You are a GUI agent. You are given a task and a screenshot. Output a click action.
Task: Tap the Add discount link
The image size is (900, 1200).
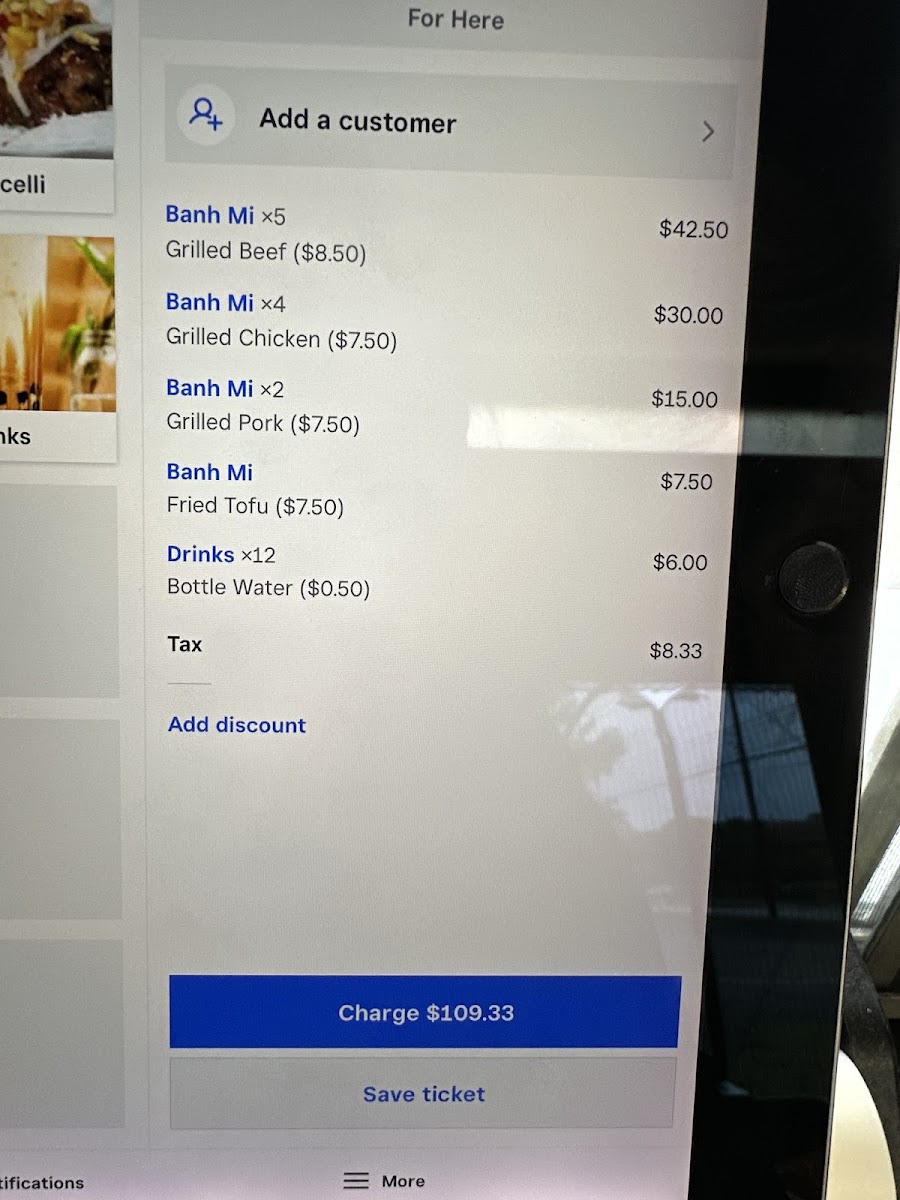pyautogui.click(x=237, y=725)
